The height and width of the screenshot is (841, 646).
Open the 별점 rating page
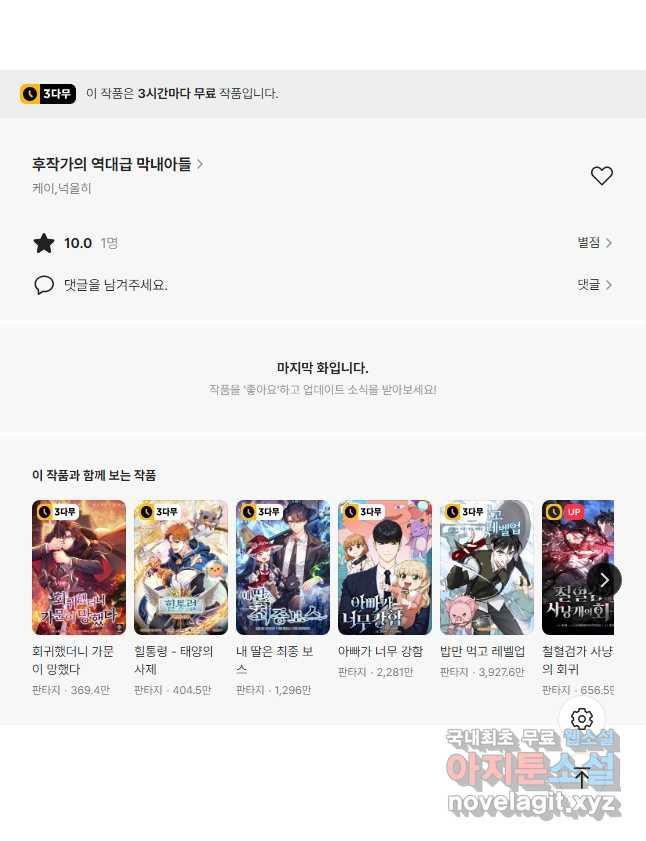(594, 243)
